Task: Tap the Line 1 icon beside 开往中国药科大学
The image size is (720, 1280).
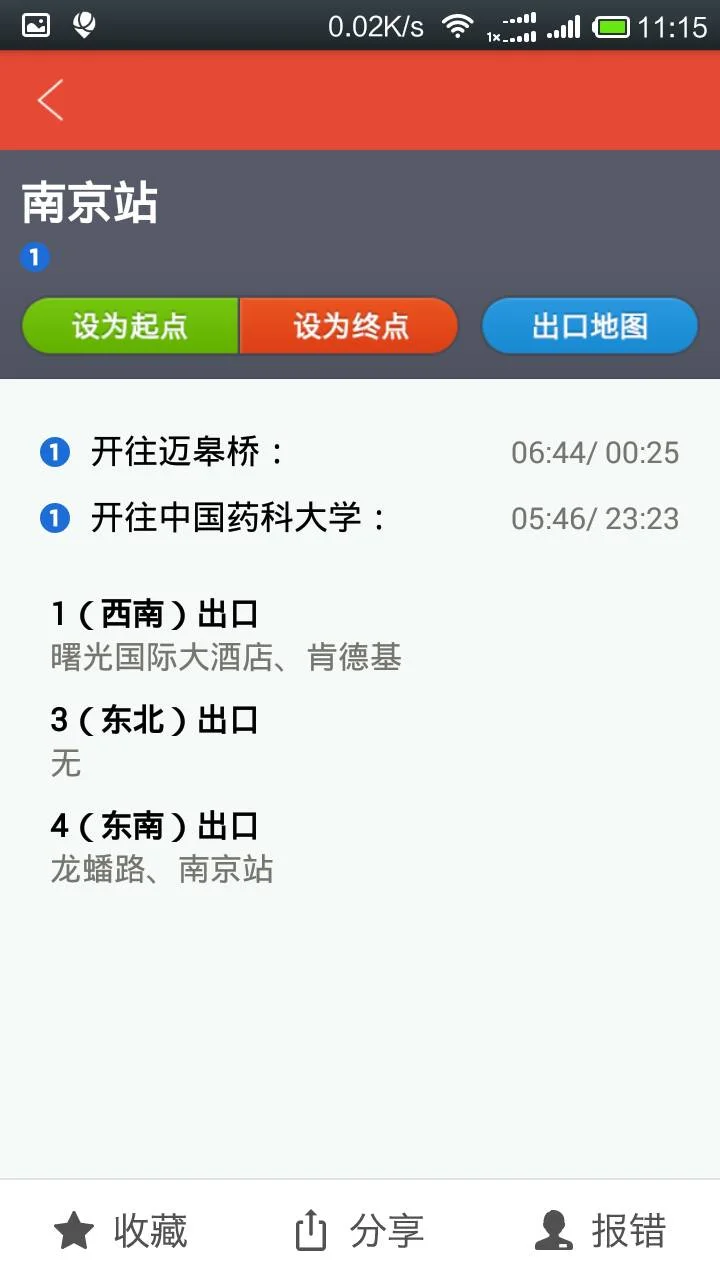Action: click(55, 518)
